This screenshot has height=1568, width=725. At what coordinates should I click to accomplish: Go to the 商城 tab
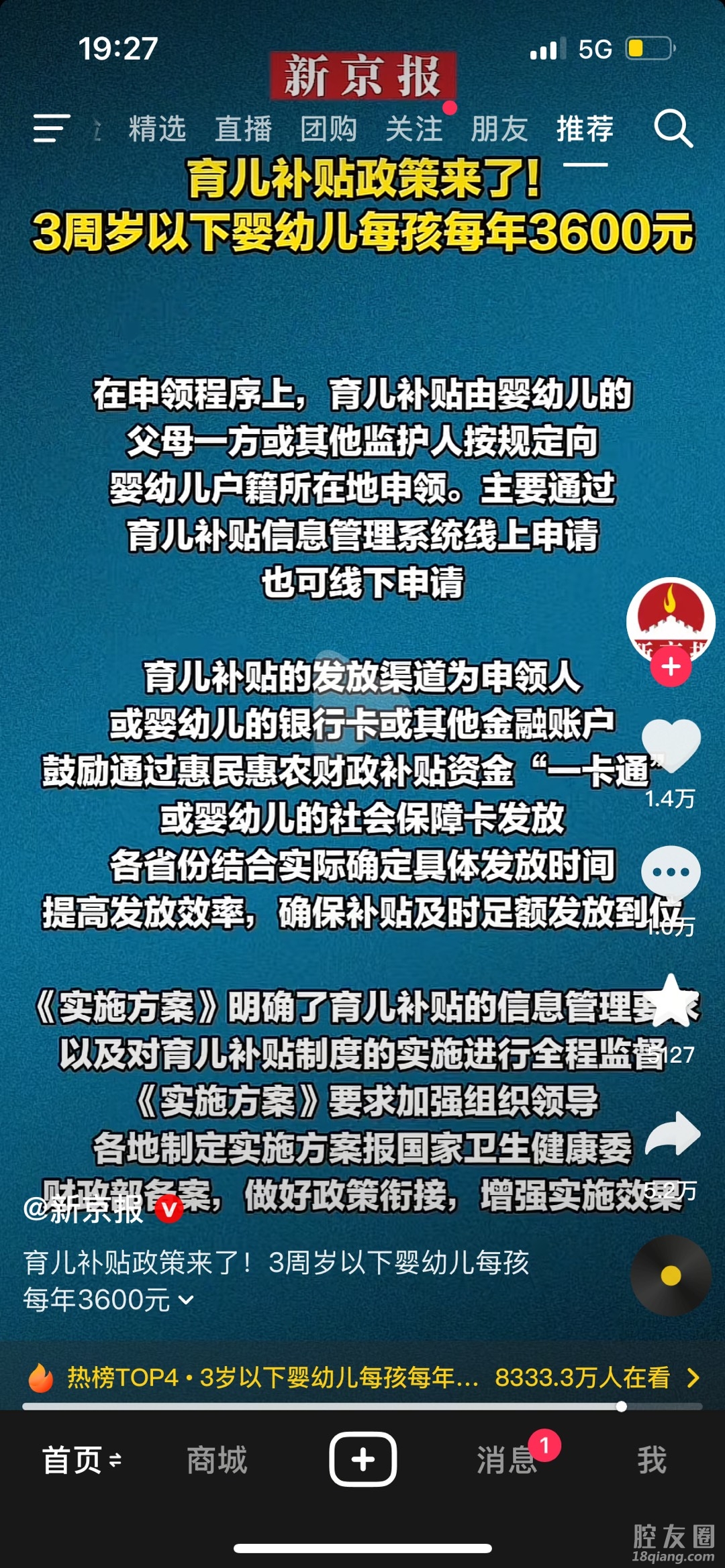[217, 1460]
